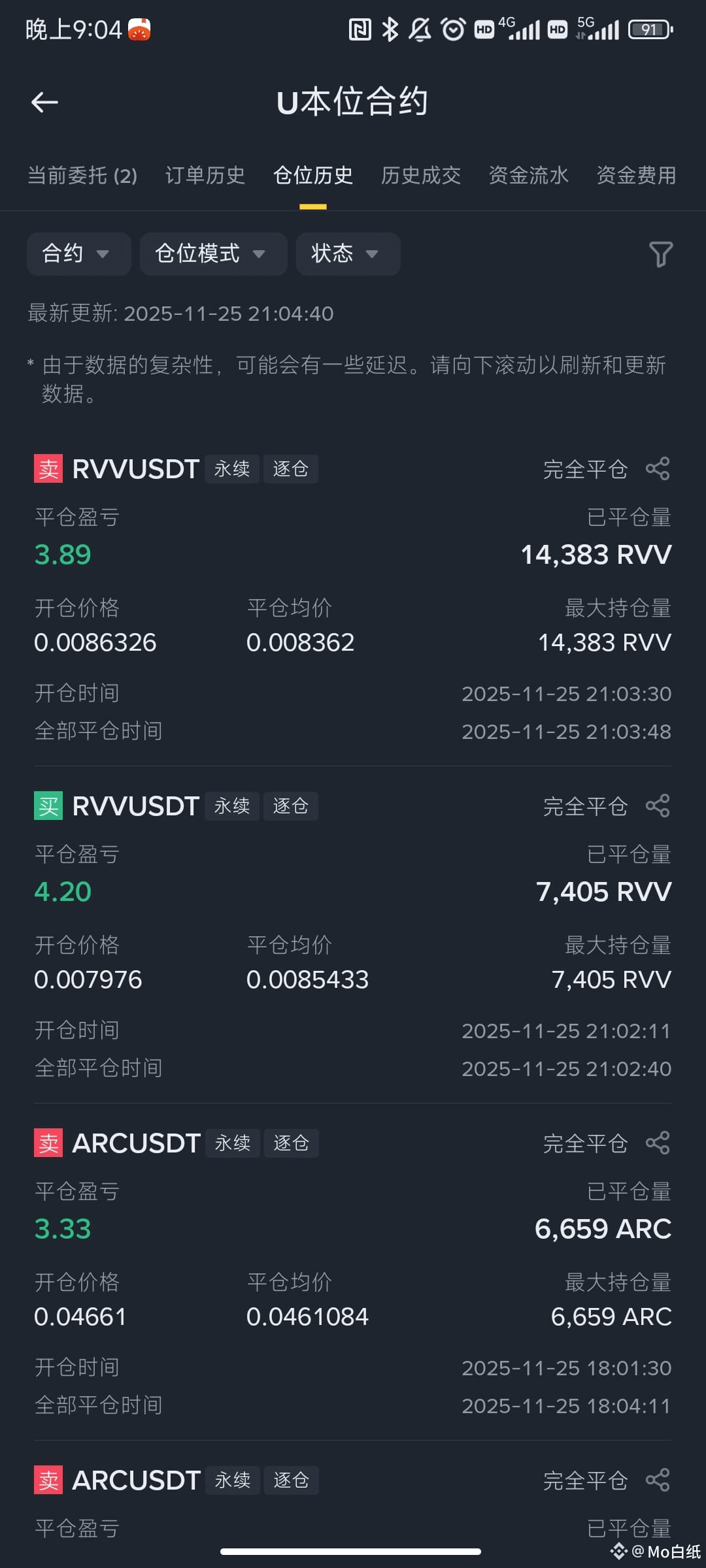This screenshot has height=1568, width=706.
Task: Switch to the 订单历史 tab
Action: coord(204,175)
